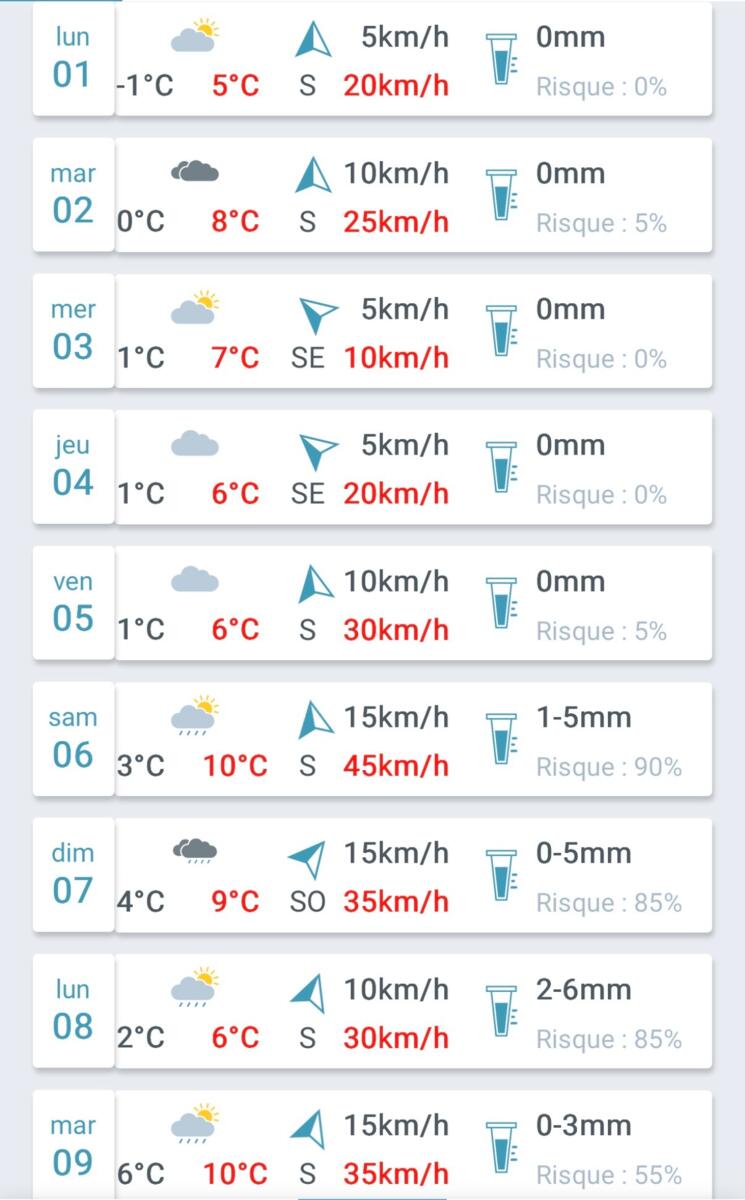Tap the dim 07 forecast row
This screenshot has height=1200, width=745.
[x=372, y=876]
